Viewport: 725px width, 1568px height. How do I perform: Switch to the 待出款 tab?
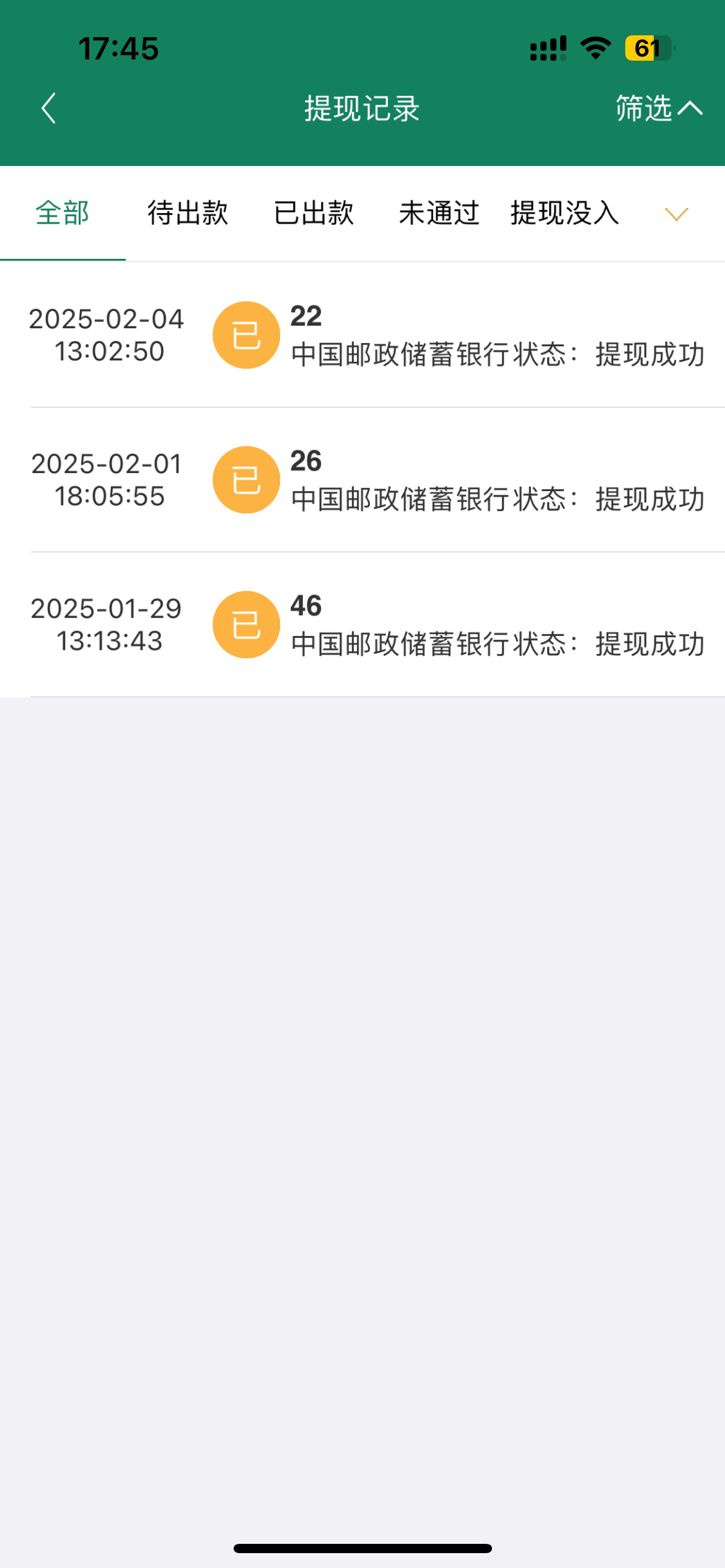tap(188, 213)
